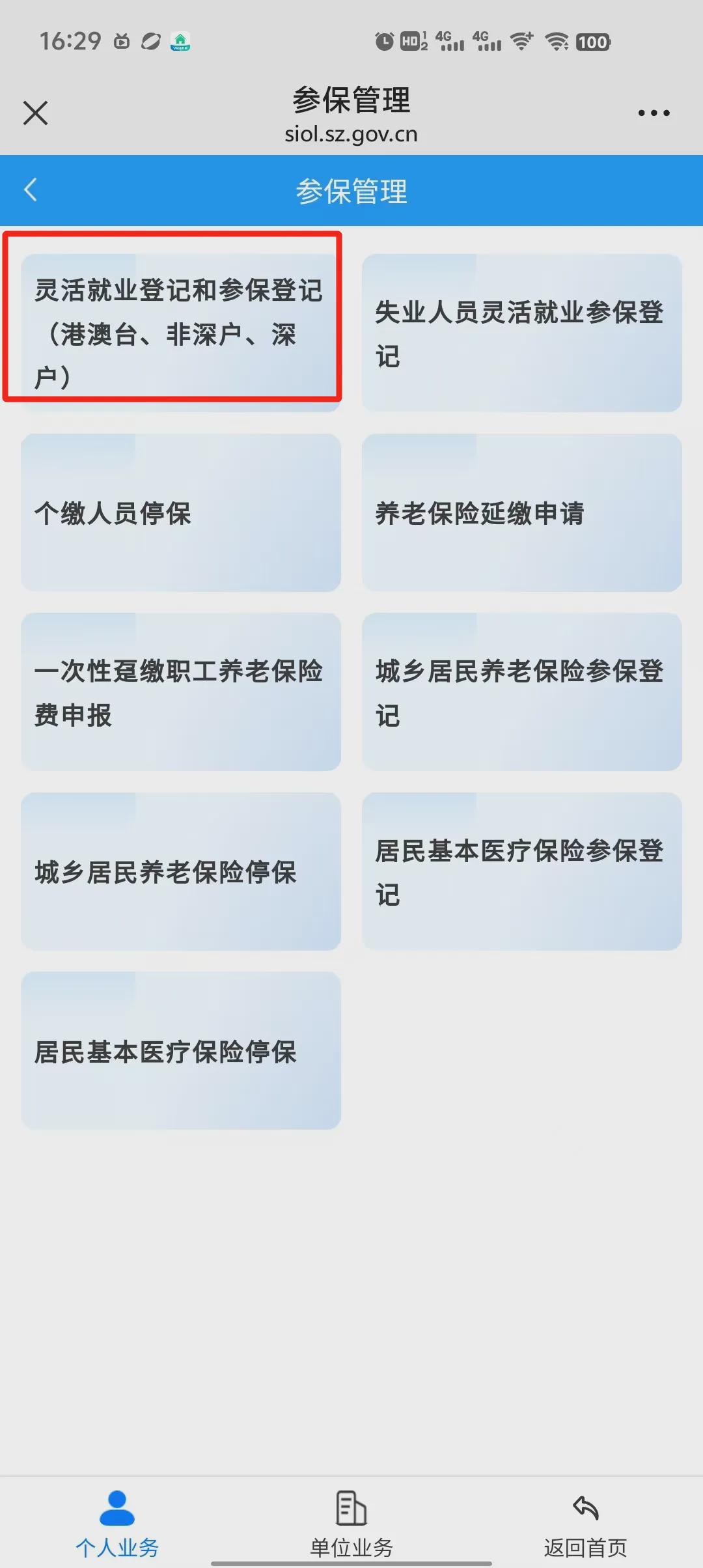Tap the back chevron on blue header bar
703x1568 pixels.
[29, 189]
